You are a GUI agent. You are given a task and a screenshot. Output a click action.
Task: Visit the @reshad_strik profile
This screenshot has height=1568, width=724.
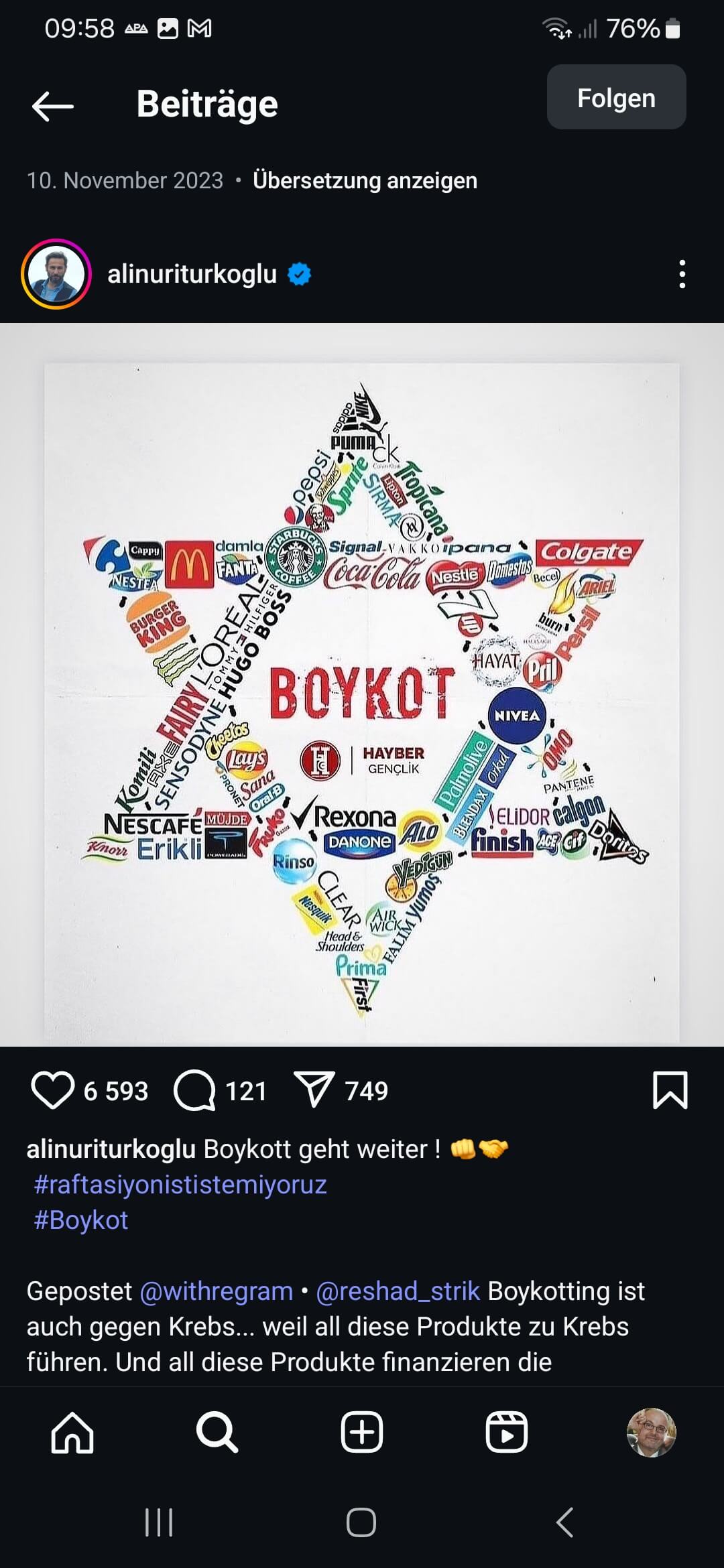click(x=398, y=1291)
